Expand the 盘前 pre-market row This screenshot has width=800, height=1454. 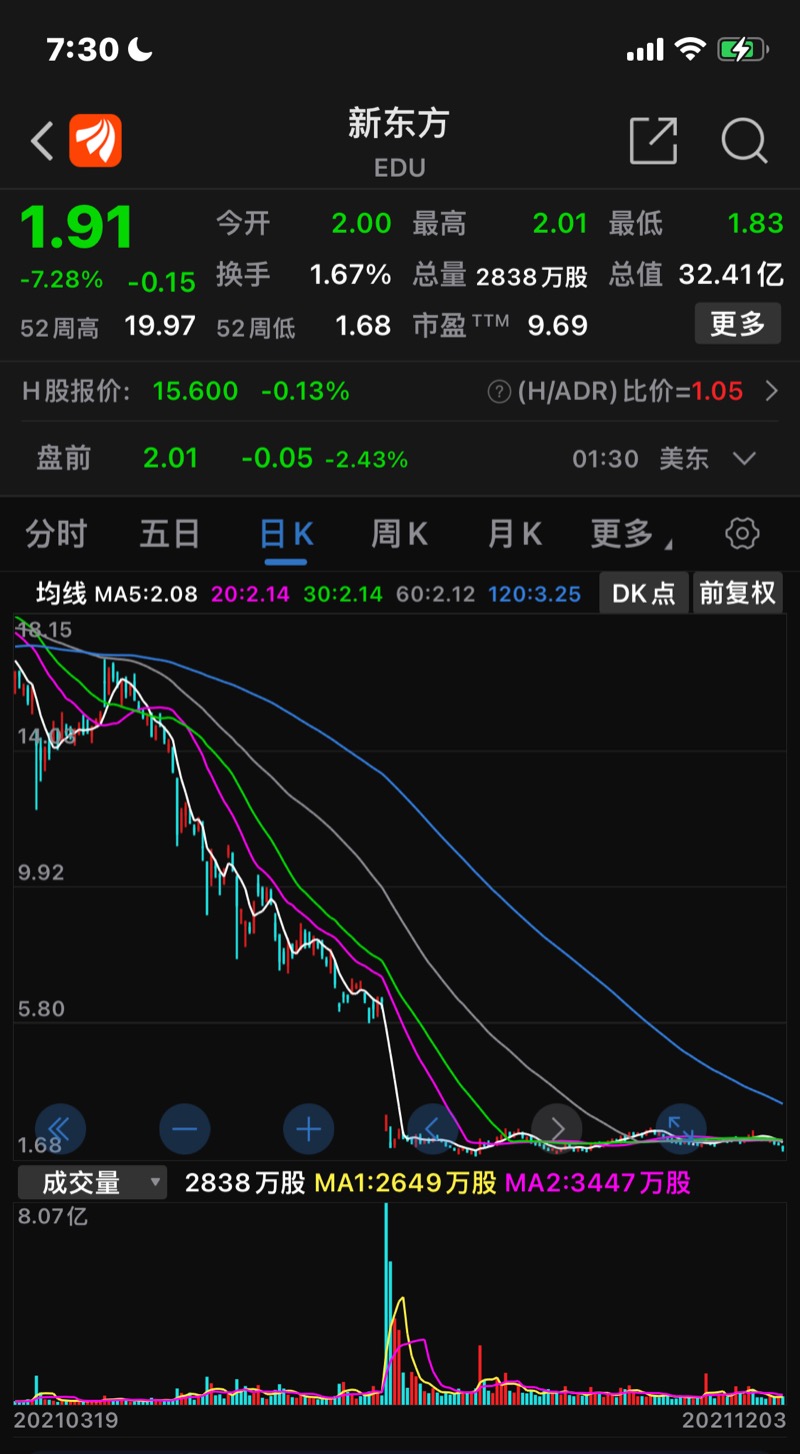tap(744, 459)
